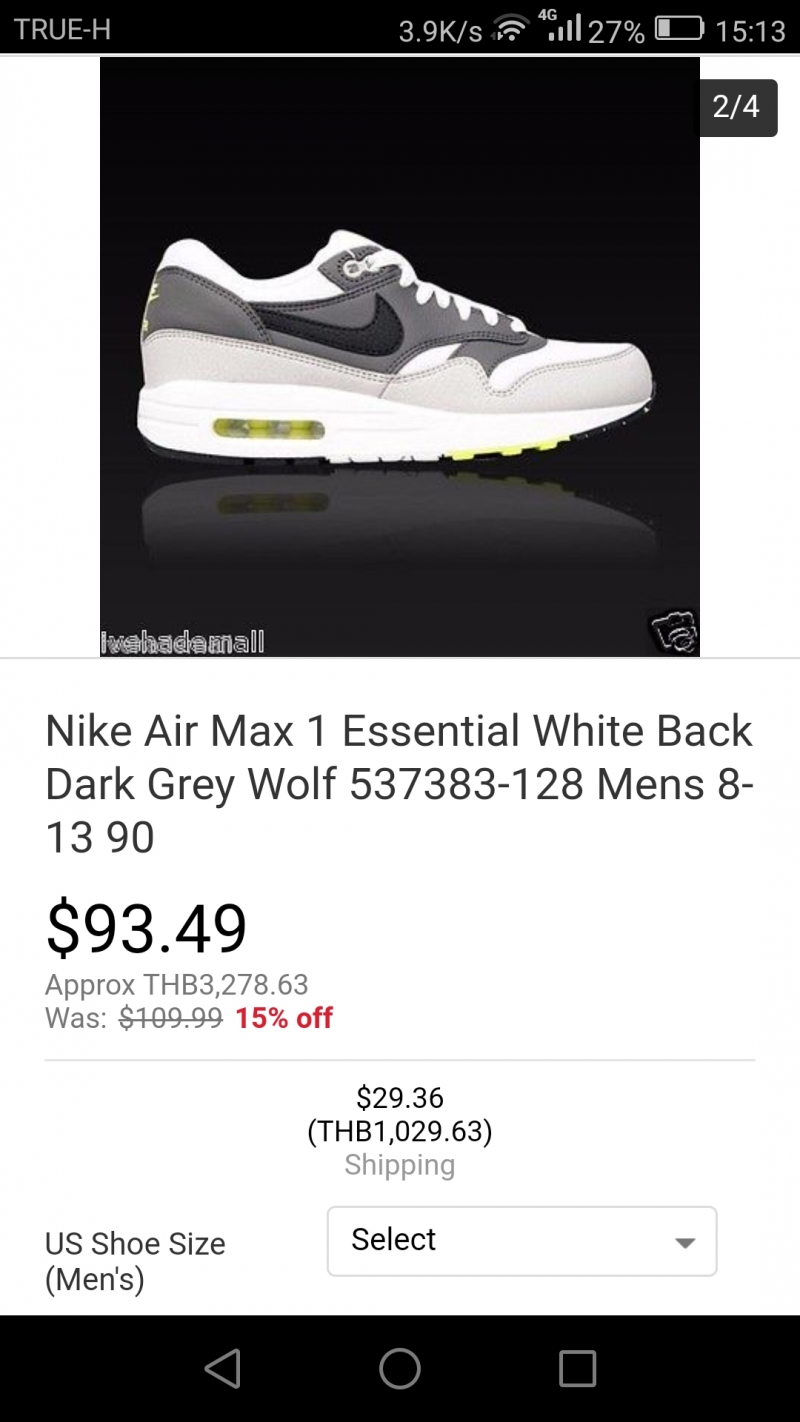Open the US Shoe Size Select dropdown

point(521,1240)
